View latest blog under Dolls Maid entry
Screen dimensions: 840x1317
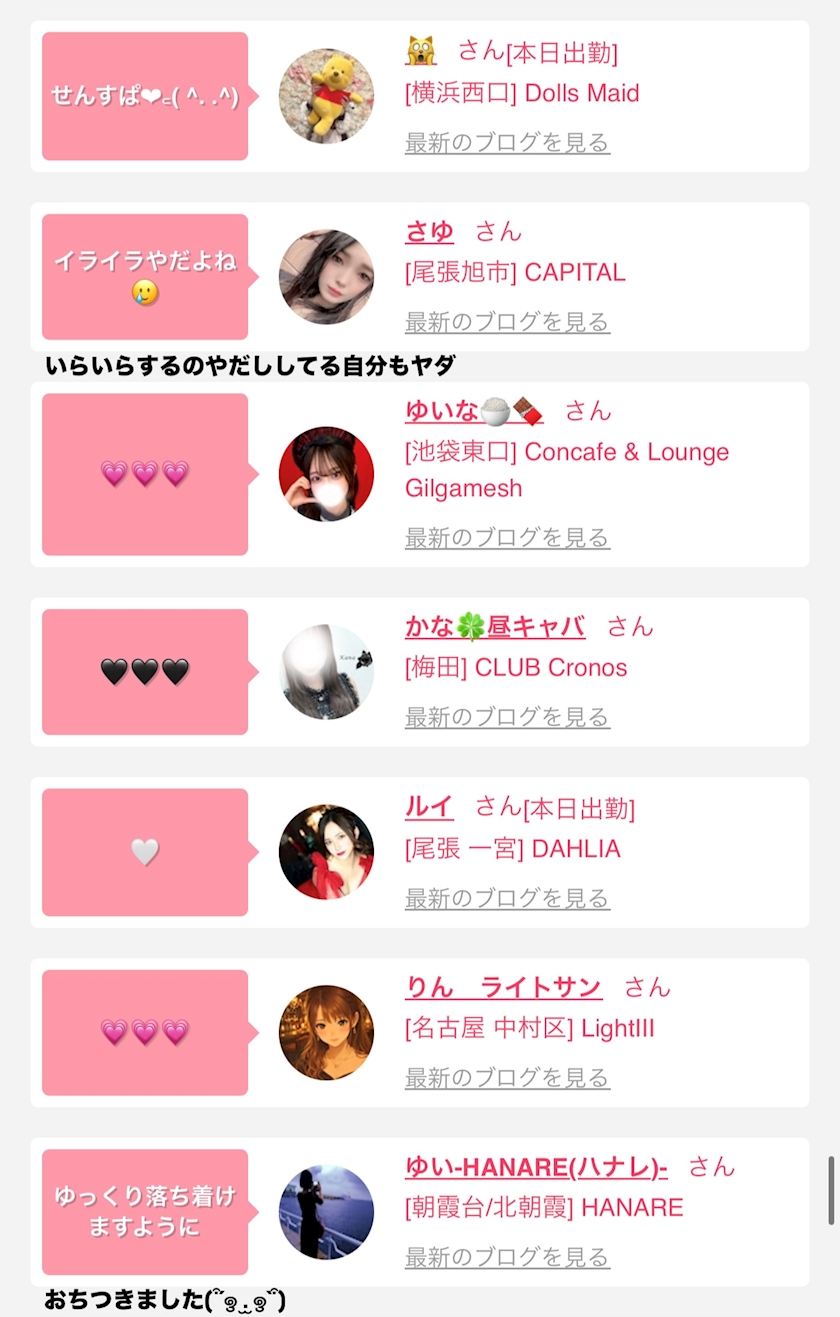[x=507, y=143]
